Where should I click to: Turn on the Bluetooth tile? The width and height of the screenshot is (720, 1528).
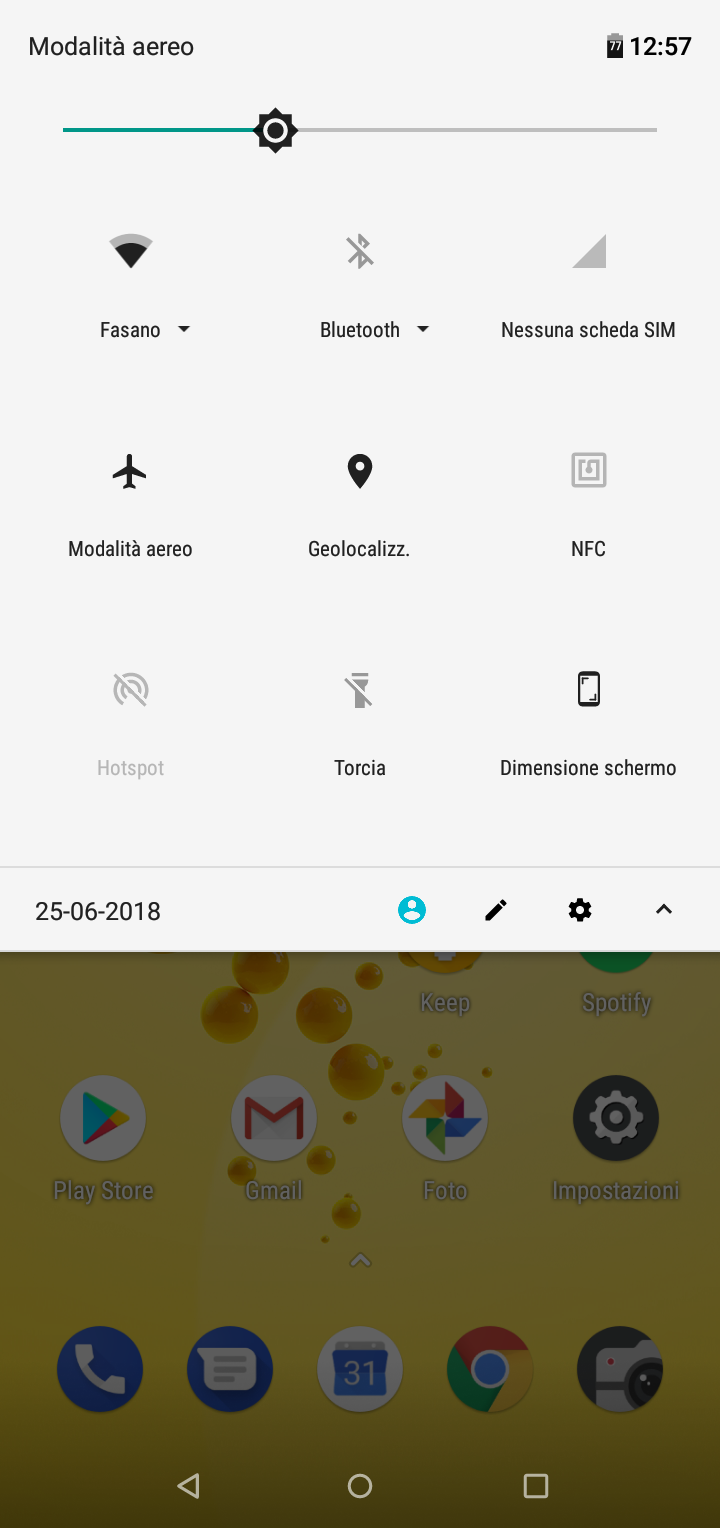coord(360,251)
